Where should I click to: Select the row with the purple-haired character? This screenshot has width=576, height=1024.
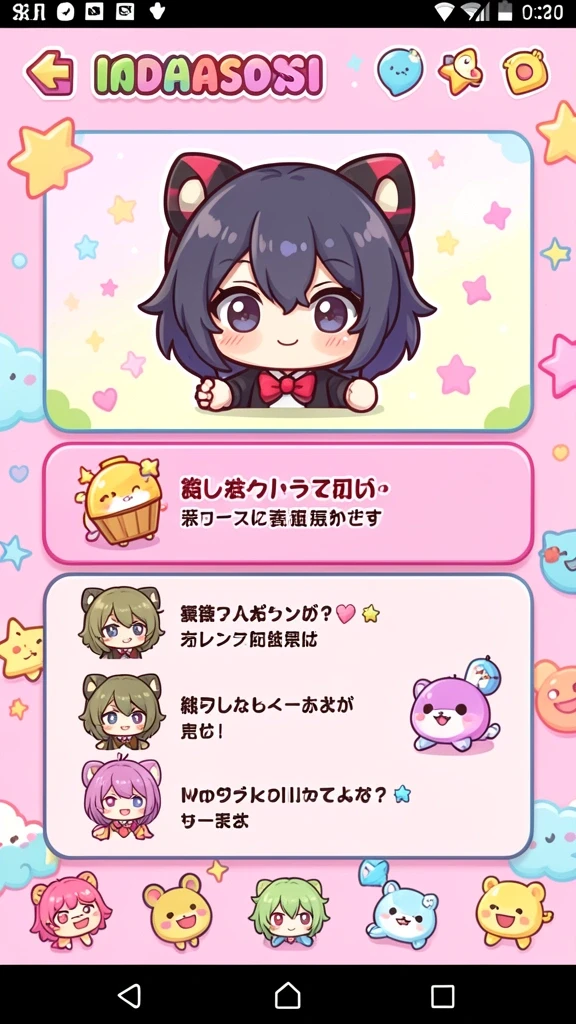[288, 798]
